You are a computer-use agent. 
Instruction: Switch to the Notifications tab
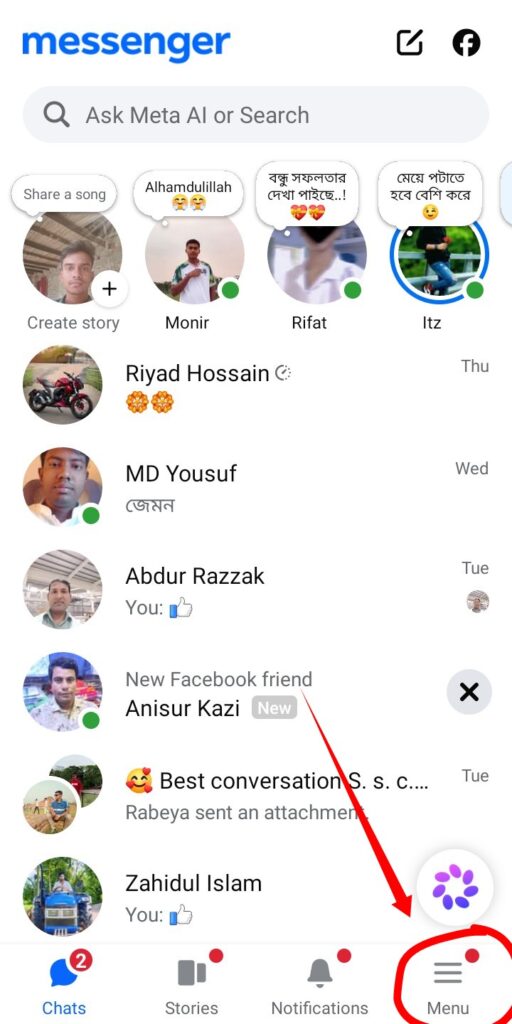click(320, 984)
